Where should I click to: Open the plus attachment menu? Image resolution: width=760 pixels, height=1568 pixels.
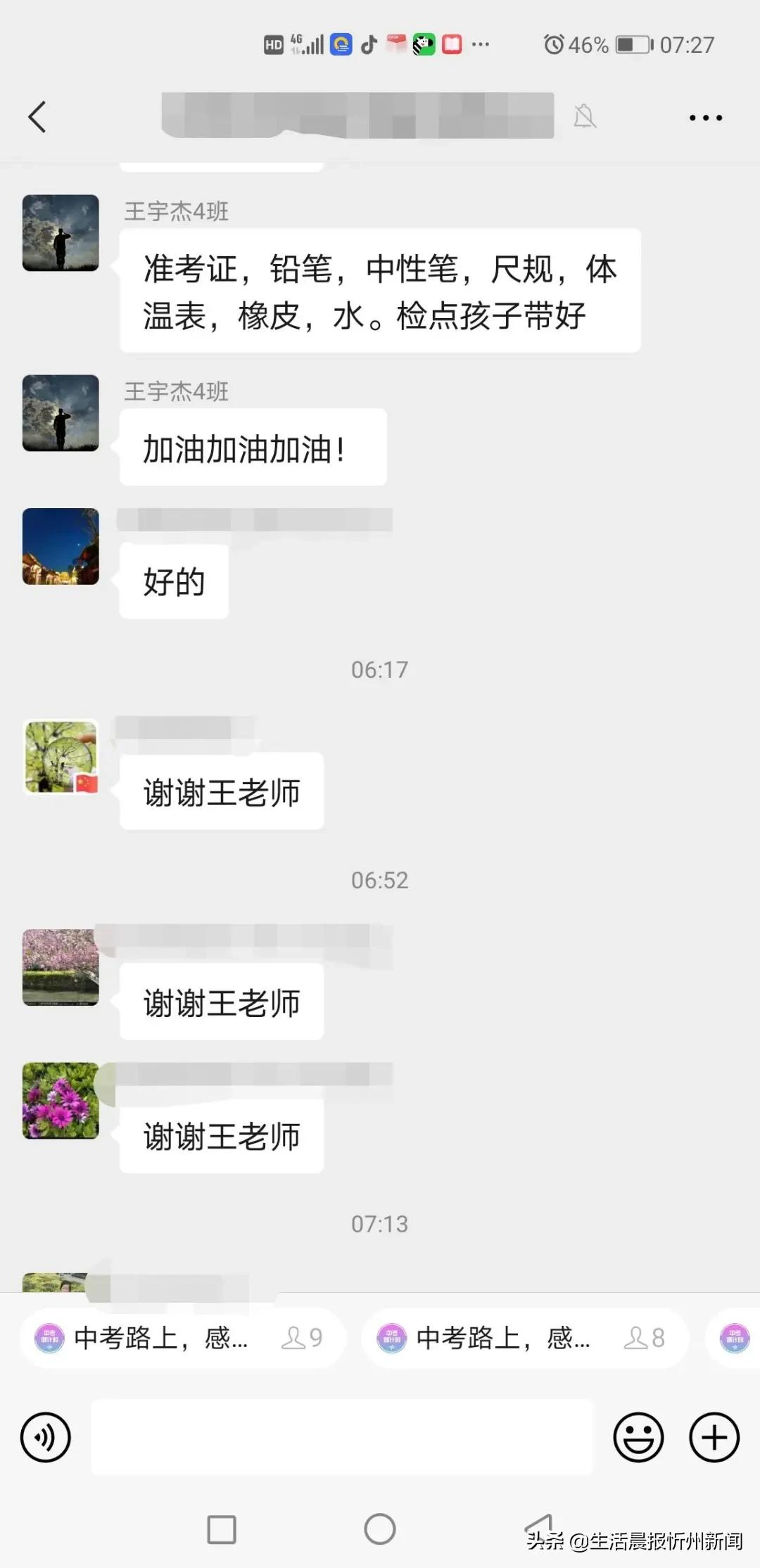point(714,1436)
